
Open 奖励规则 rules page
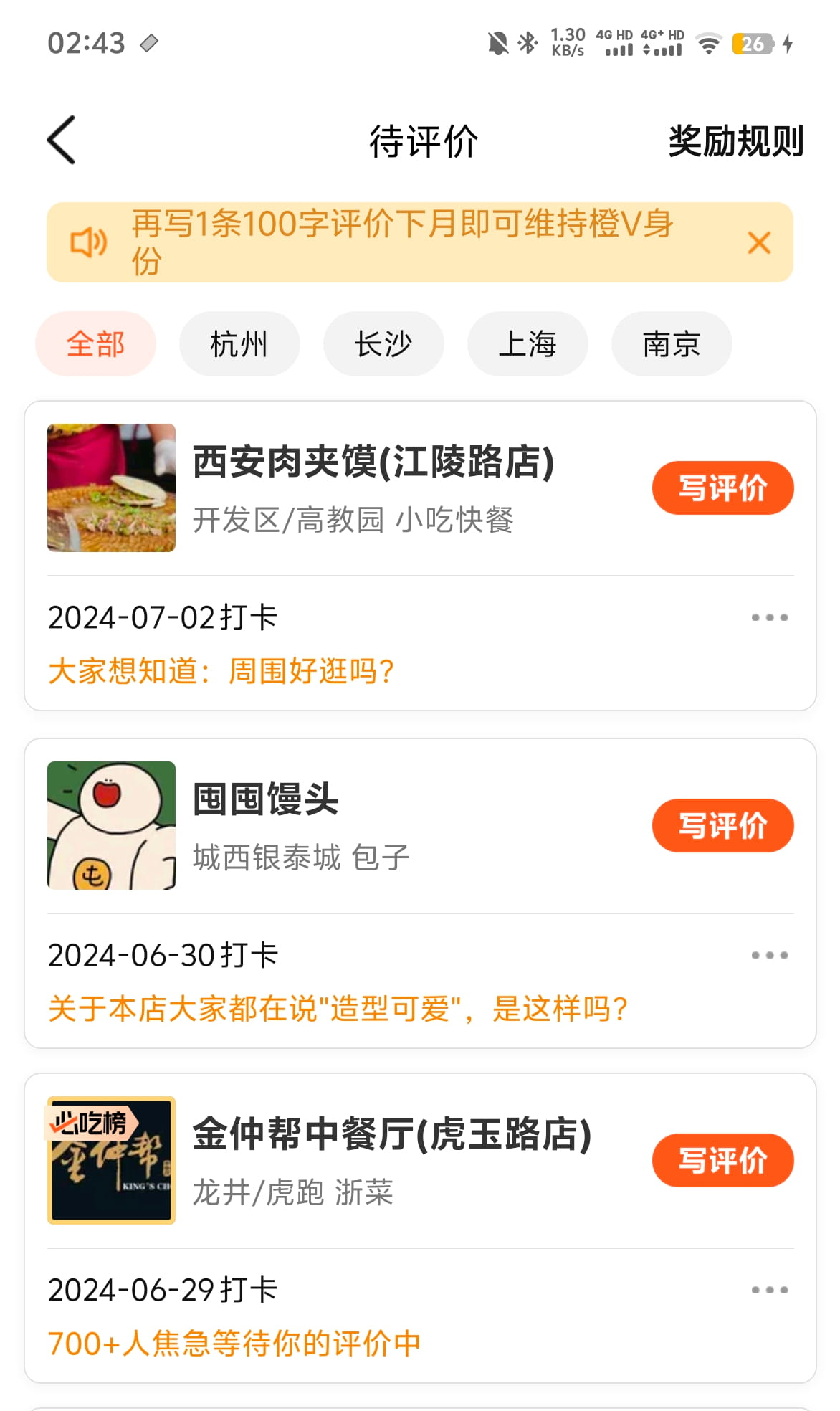tap(734, 141)
